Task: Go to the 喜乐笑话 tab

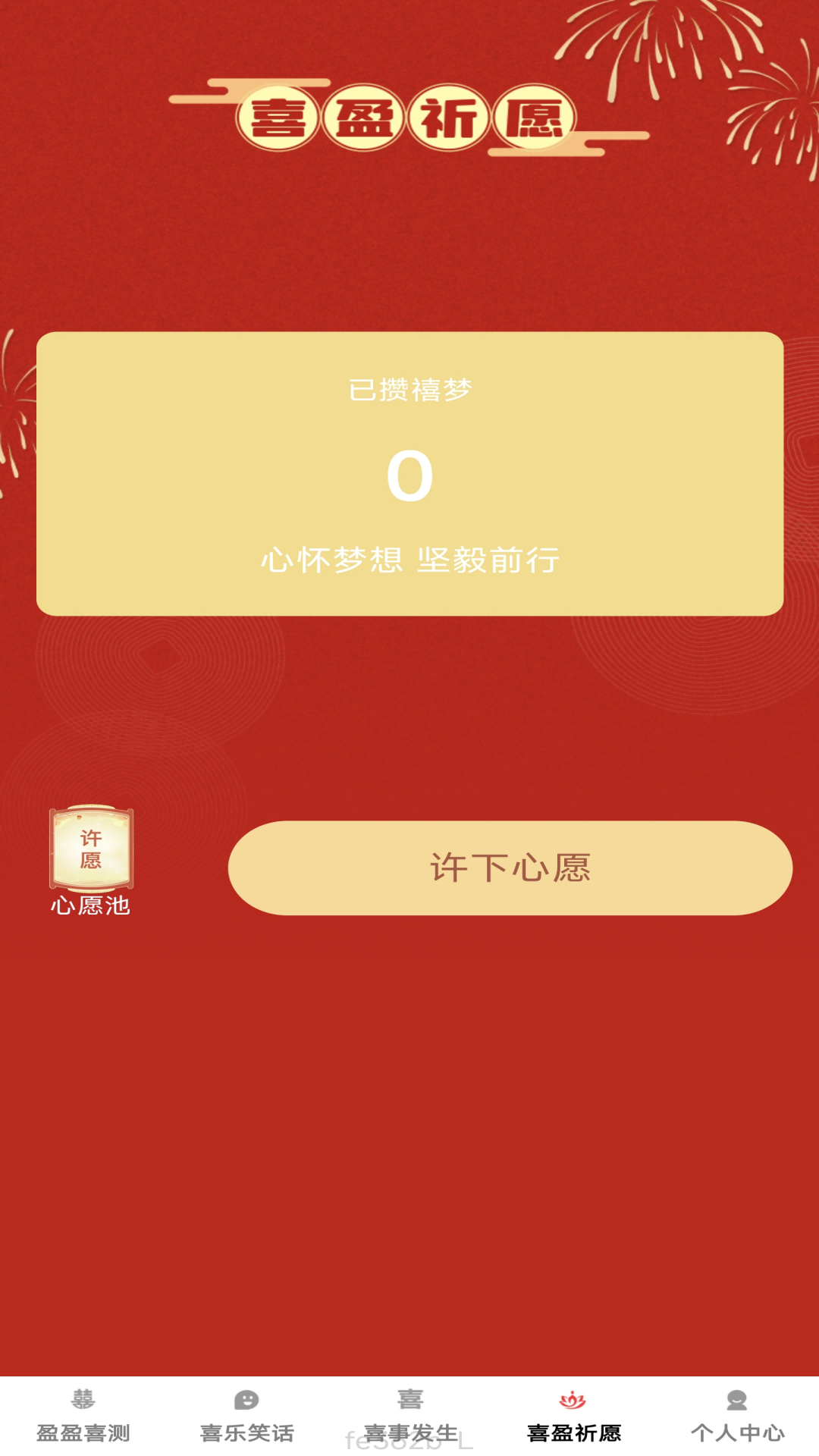Action: coord(246,1416)
